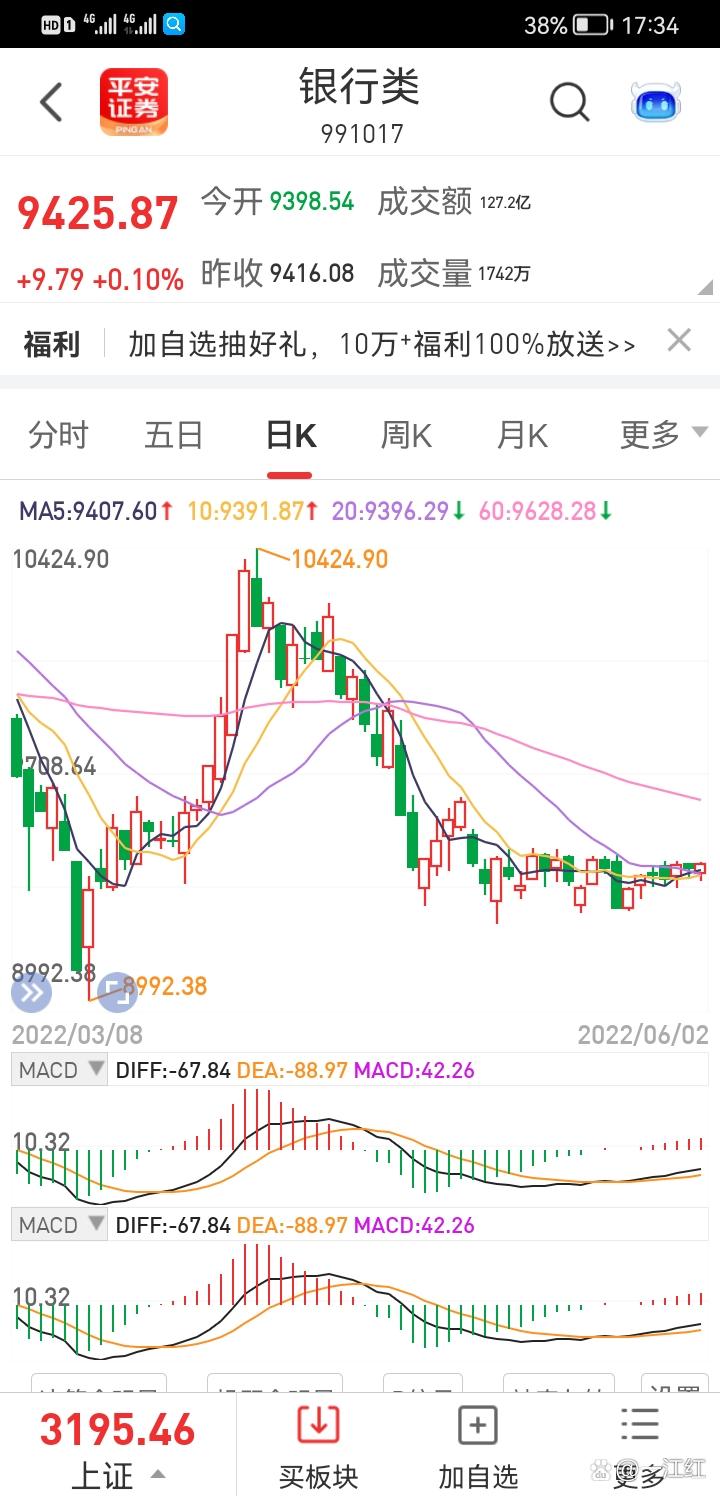Switch to the 分时 chart tab
Image resolution: width=720 pixels, height=1496 pixels.
click(58, 434)
